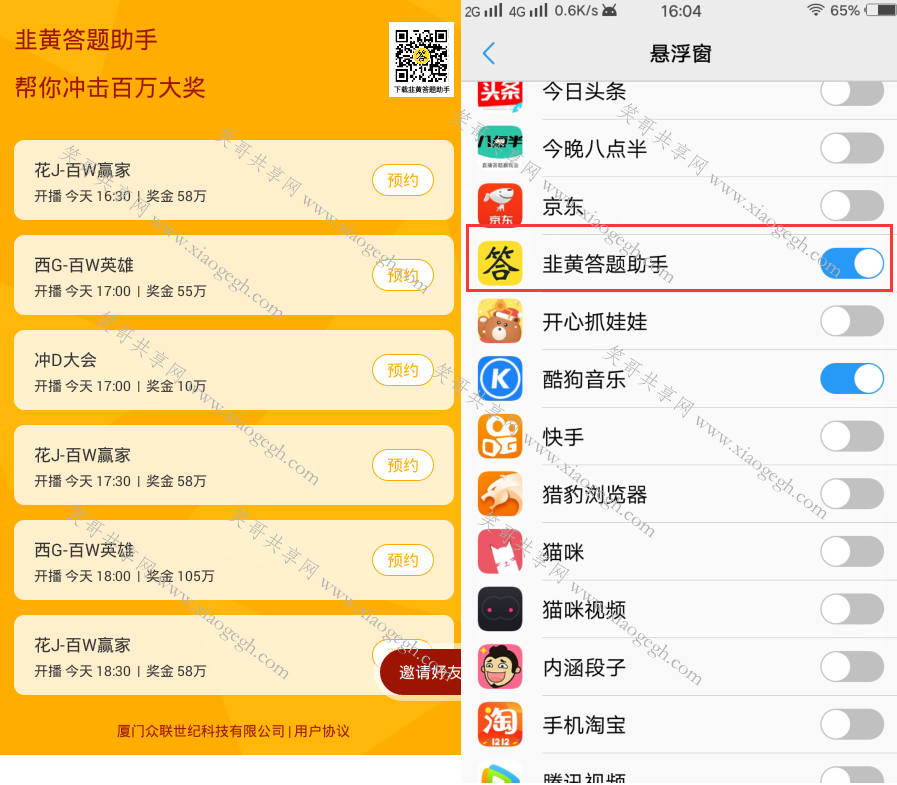Screen dimensions: 897x785
Task: Enable floating window for 猫咪视频
Action: pos(851,608)
